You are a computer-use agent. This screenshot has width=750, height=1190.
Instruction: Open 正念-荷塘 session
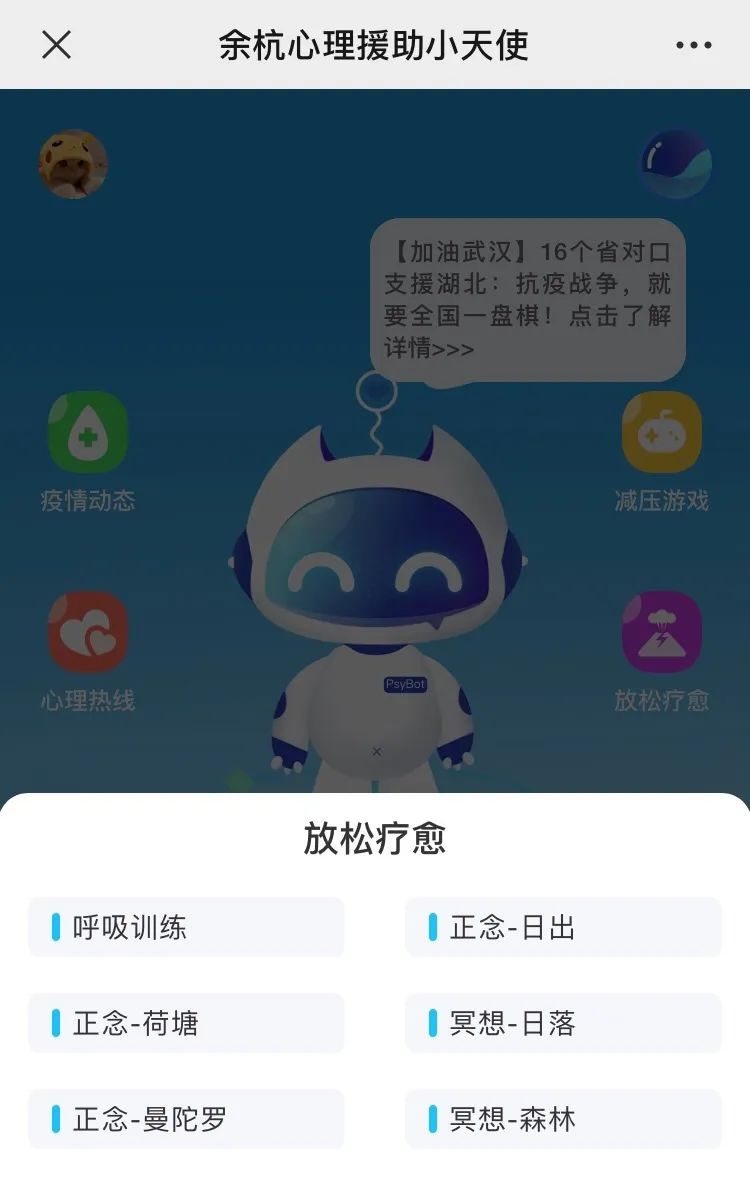click(186, 1023)
